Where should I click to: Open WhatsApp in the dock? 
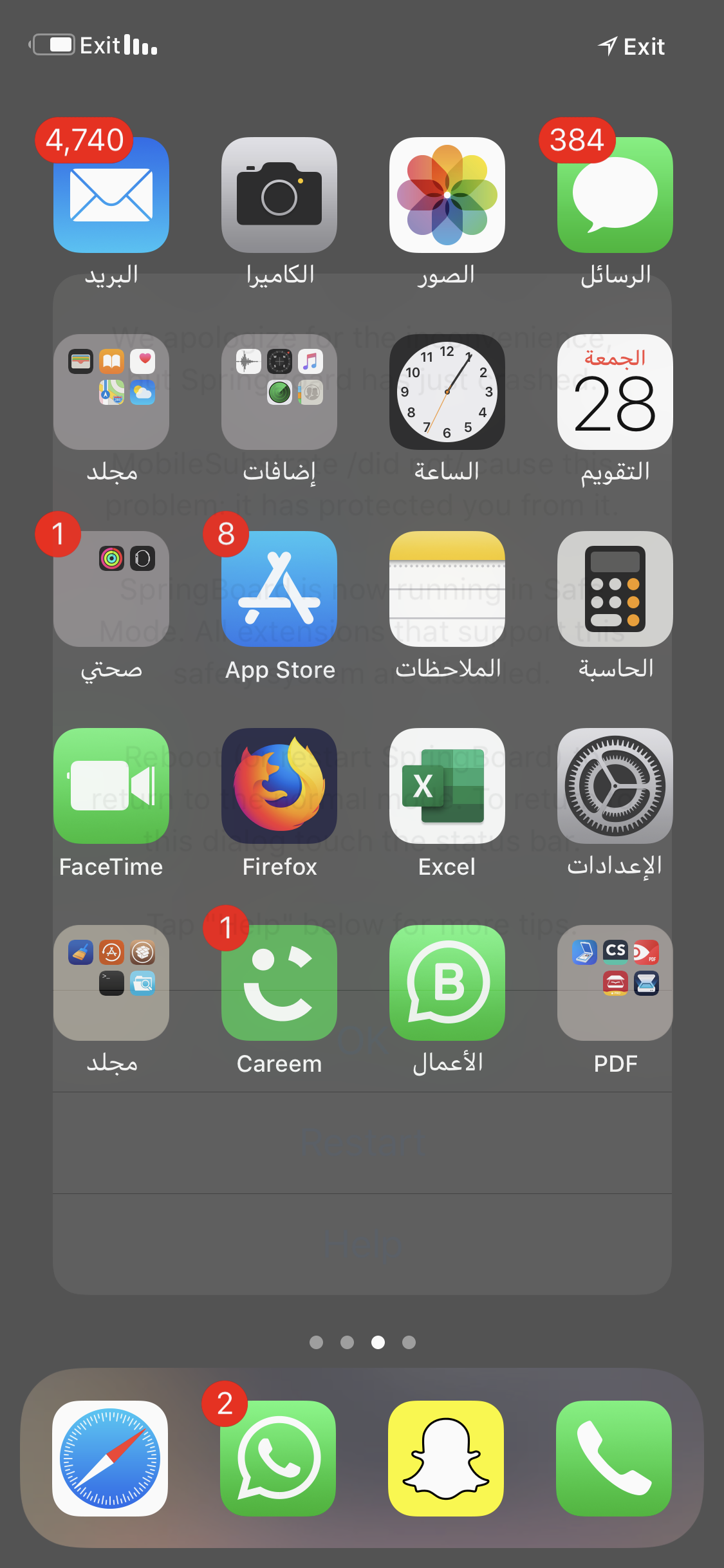coord(278,1459)
